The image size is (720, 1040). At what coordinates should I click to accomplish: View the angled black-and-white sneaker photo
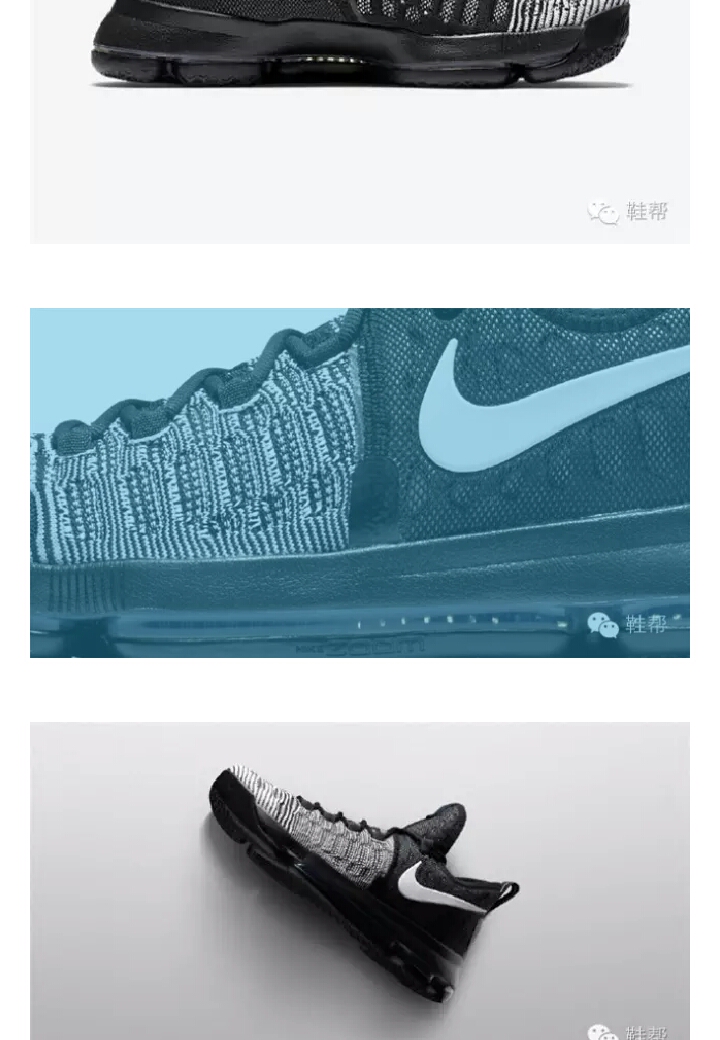[360, 880]
